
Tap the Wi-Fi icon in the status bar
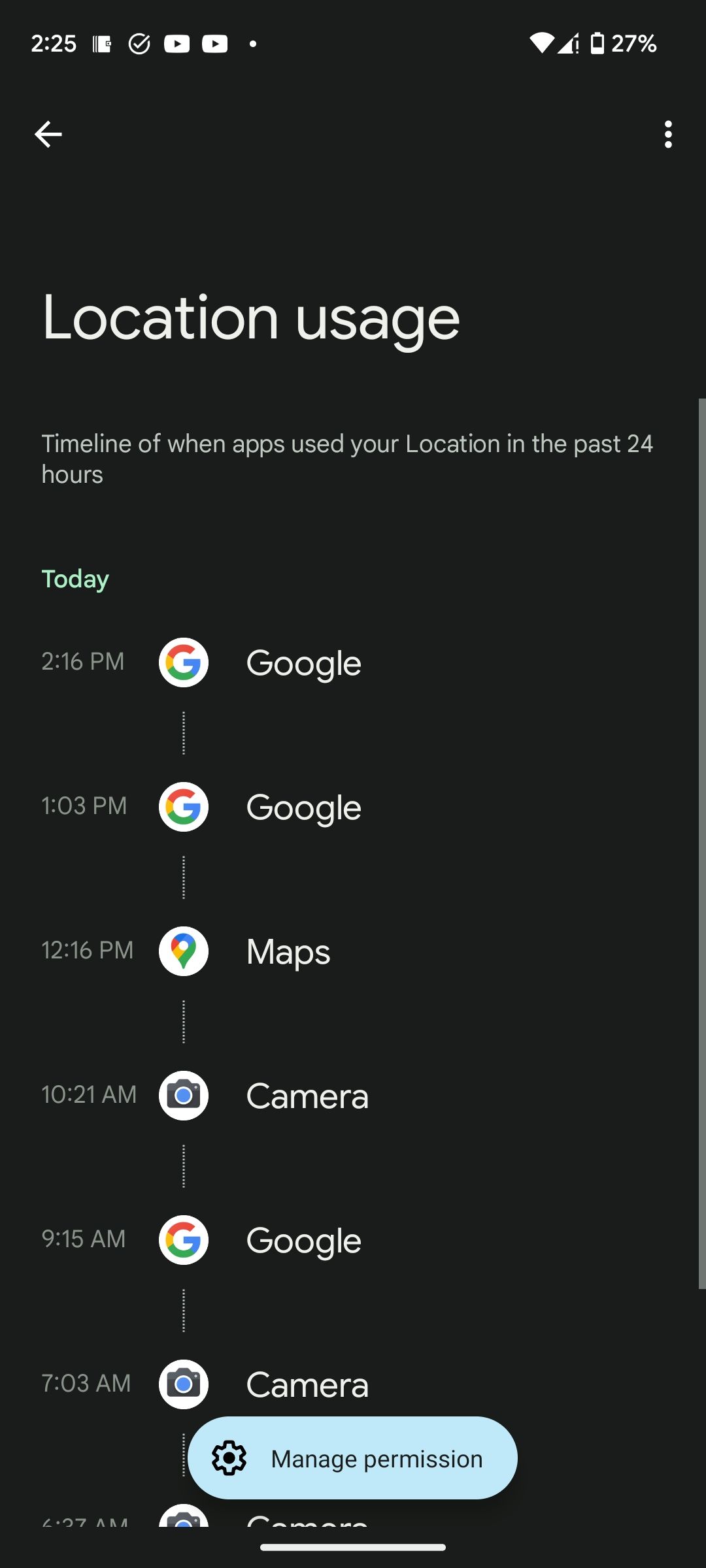pyautogui.click(x=543, y=43)
